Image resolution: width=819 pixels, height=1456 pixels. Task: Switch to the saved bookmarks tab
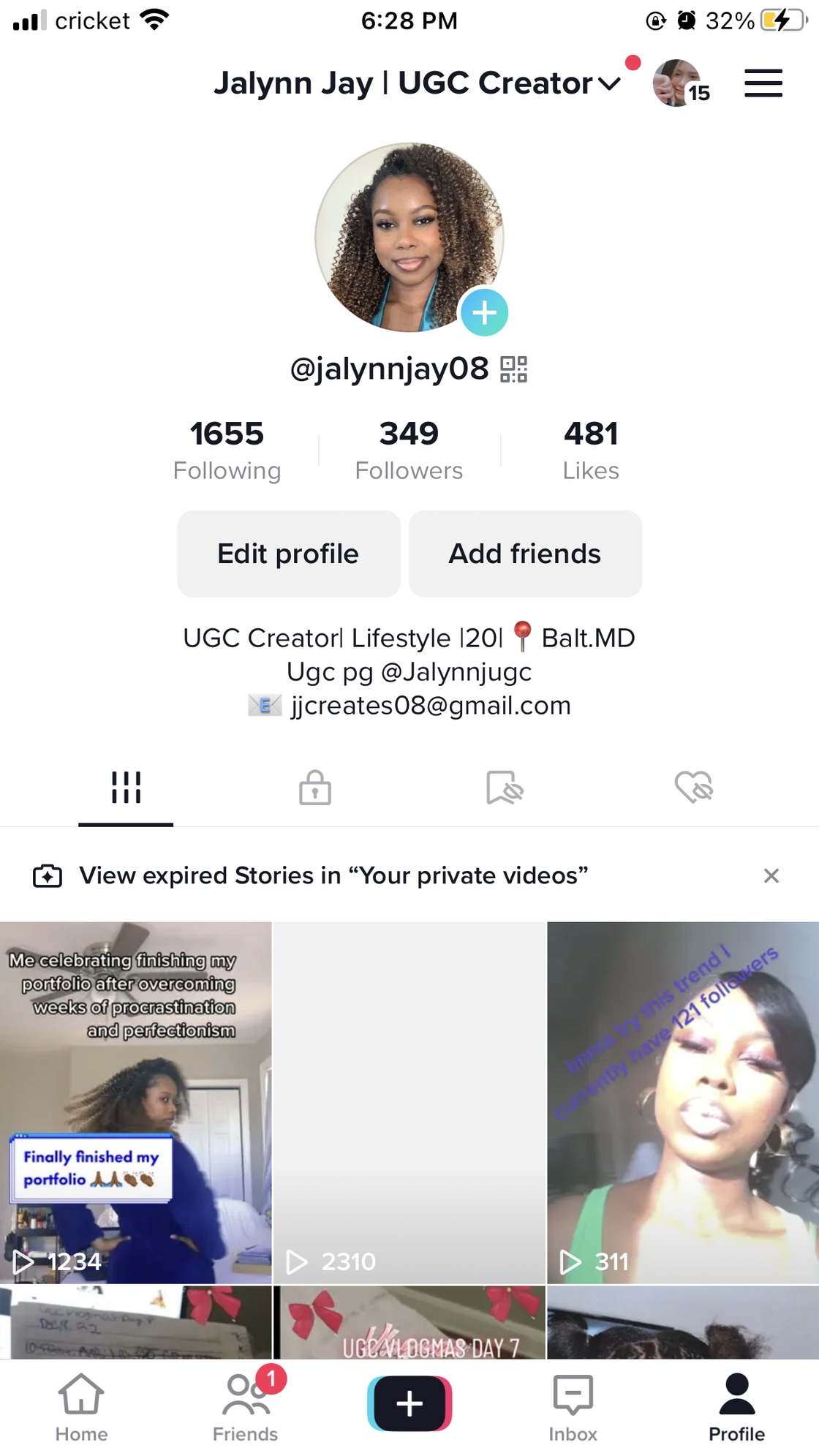click(505, 788)
